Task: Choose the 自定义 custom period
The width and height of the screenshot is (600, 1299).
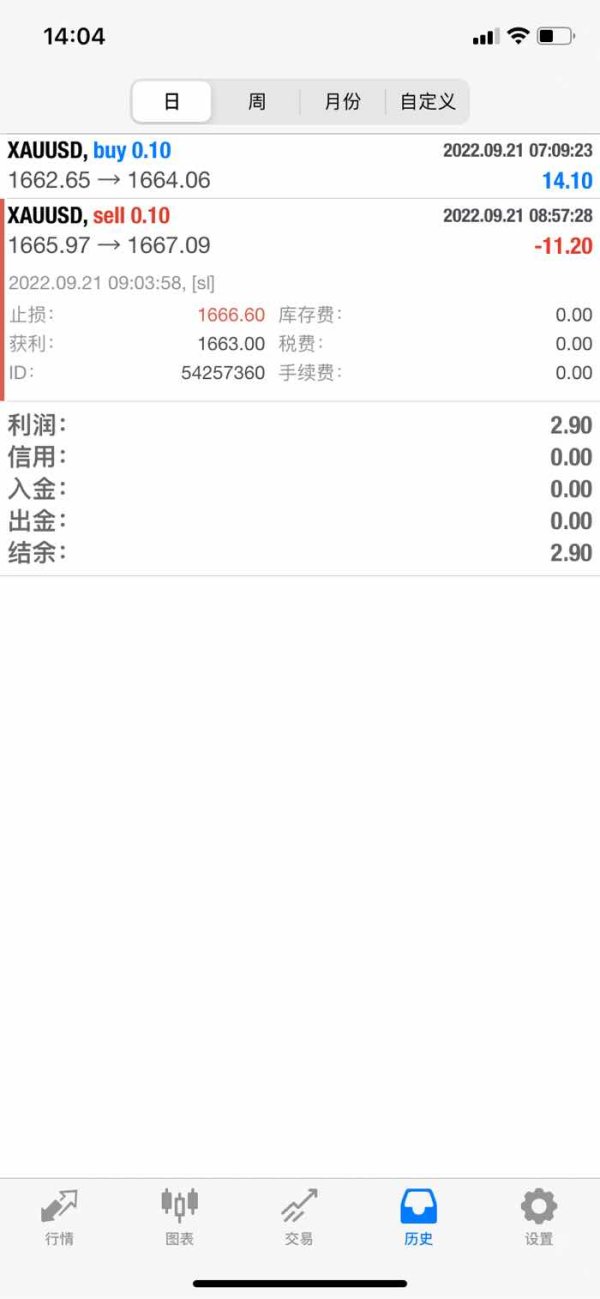Action: pyautogui.click(x=427, y=102)
